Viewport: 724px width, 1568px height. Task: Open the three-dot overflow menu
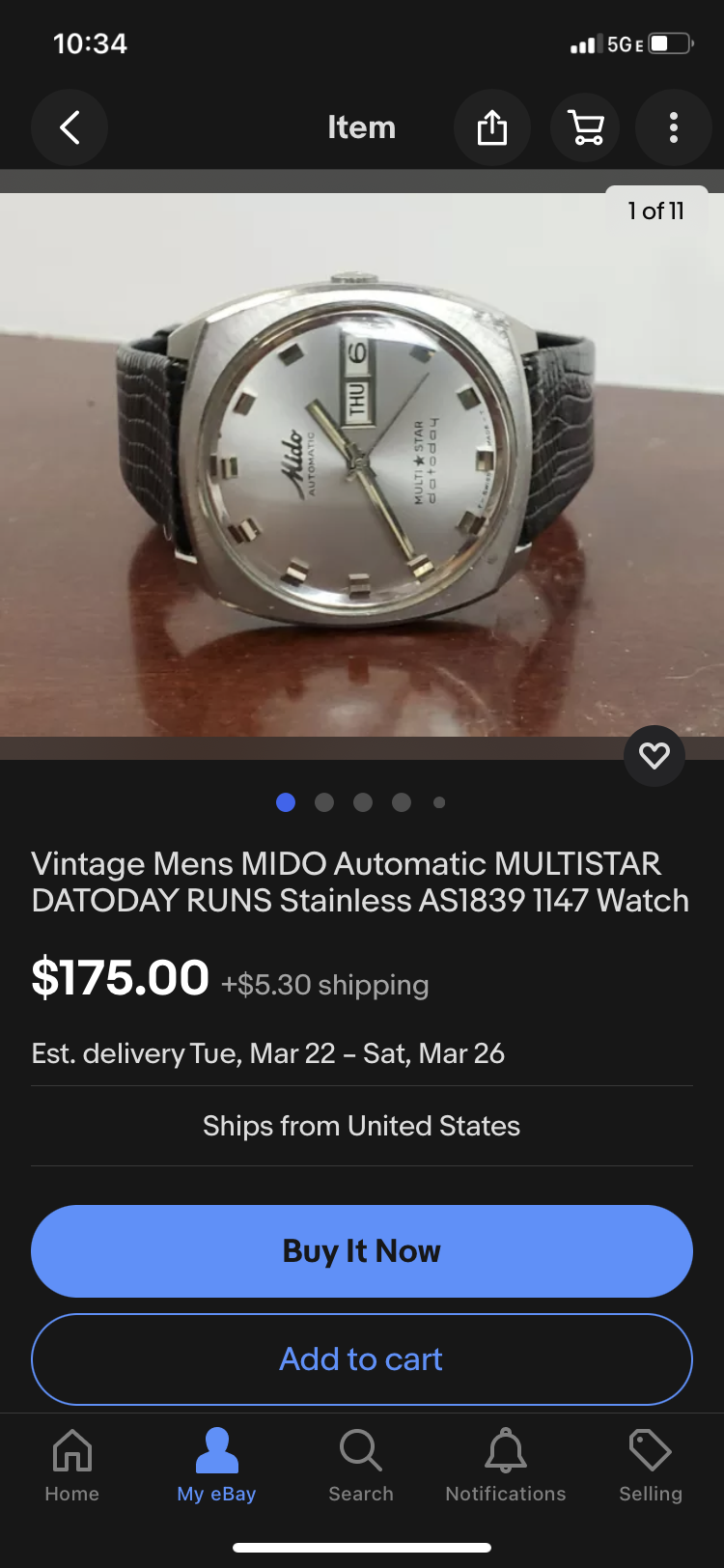[673, 127]
